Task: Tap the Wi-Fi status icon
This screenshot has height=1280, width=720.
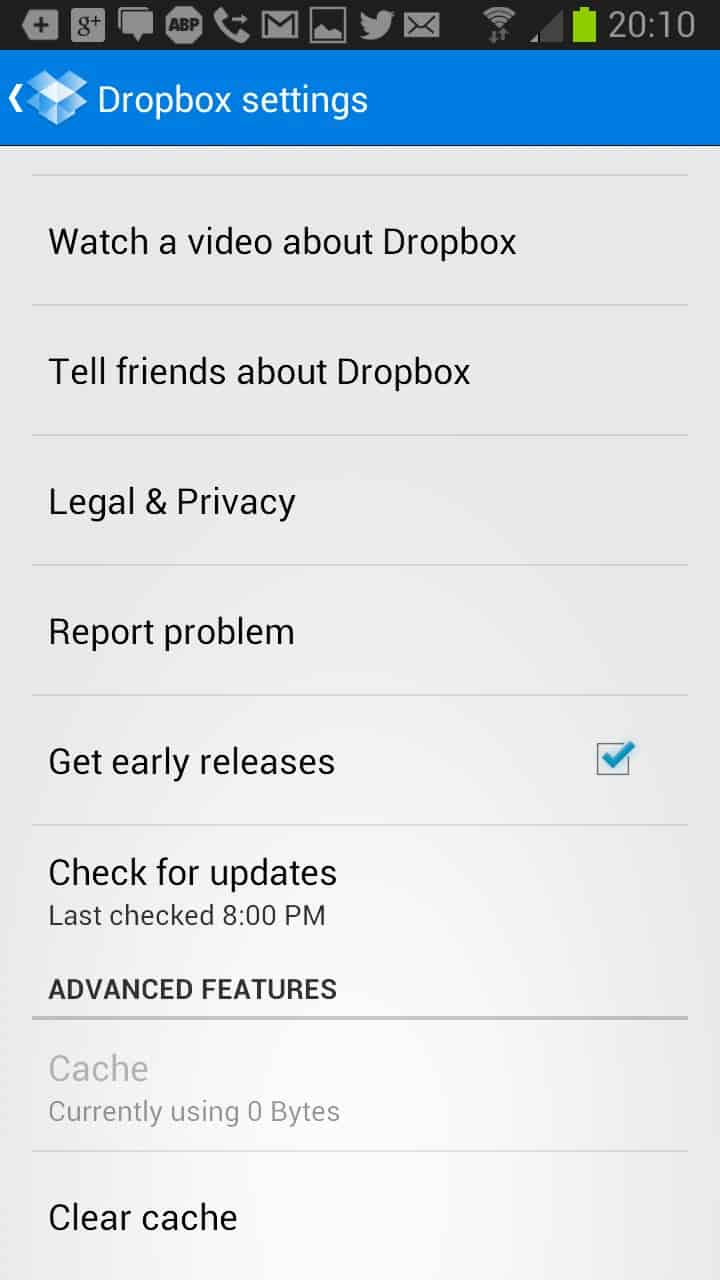Action: pos(497,23)
